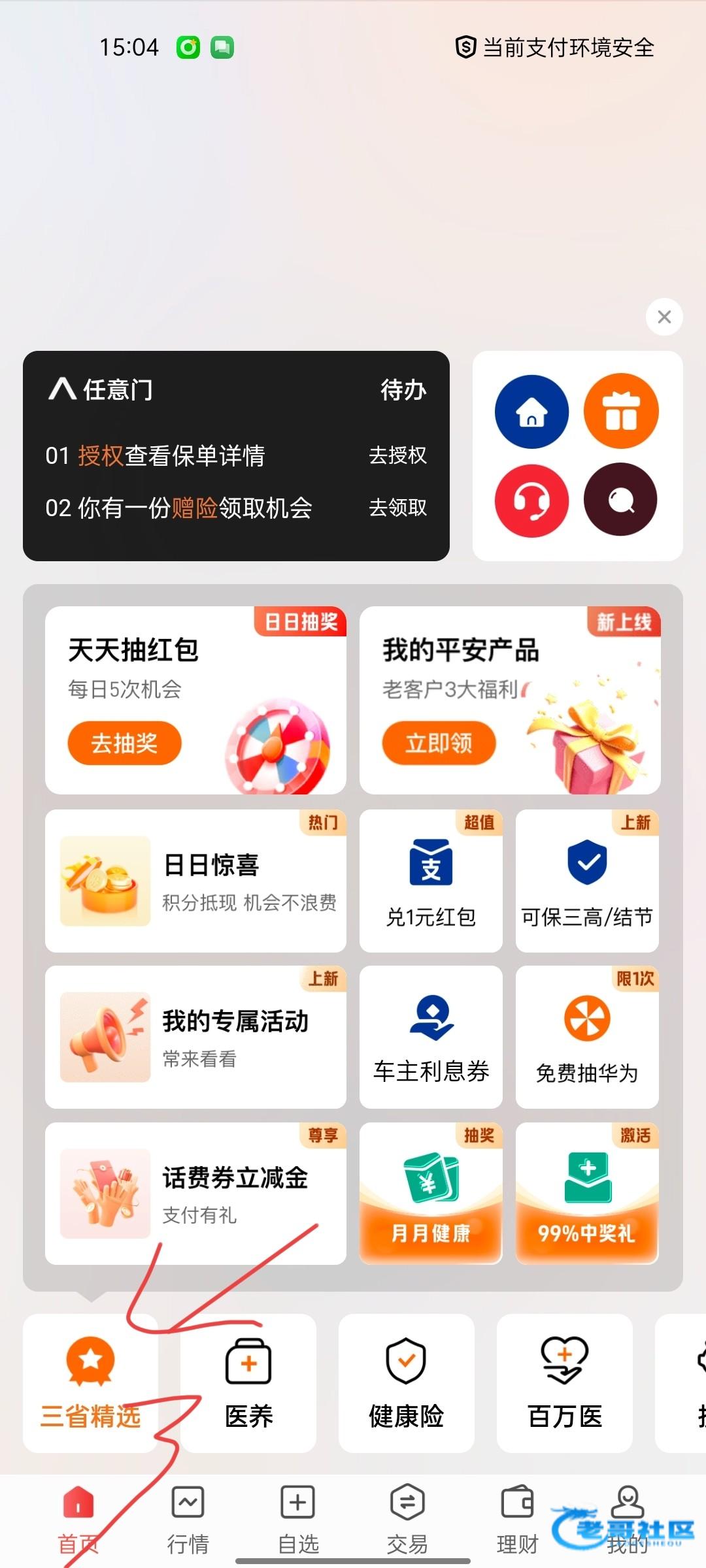Viewport: 706px width, 1568px height.
Task: Select the 百万医 category
Action: point(565,1384)
